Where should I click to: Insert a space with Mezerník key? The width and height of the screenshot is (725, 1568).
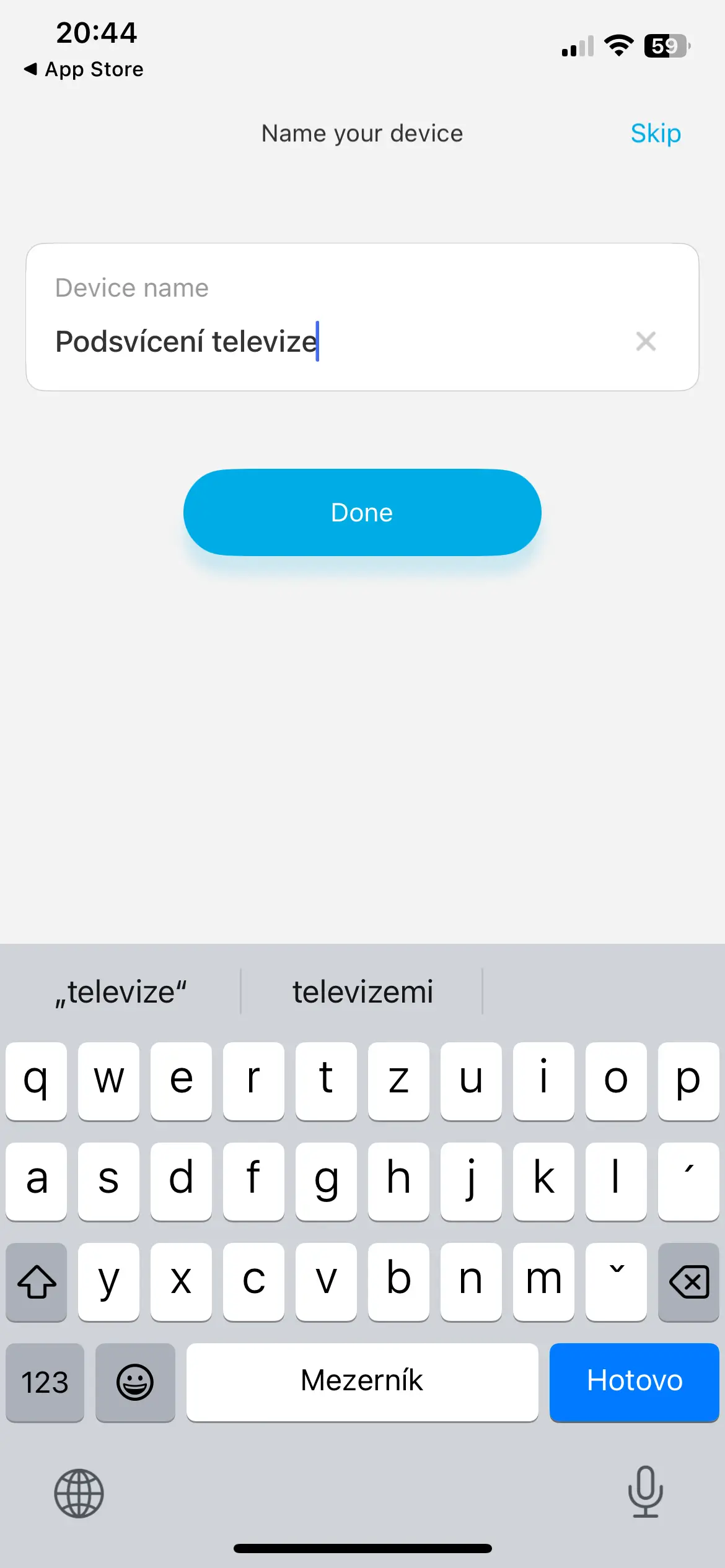pyautogui.click(x=362, y=1382)
